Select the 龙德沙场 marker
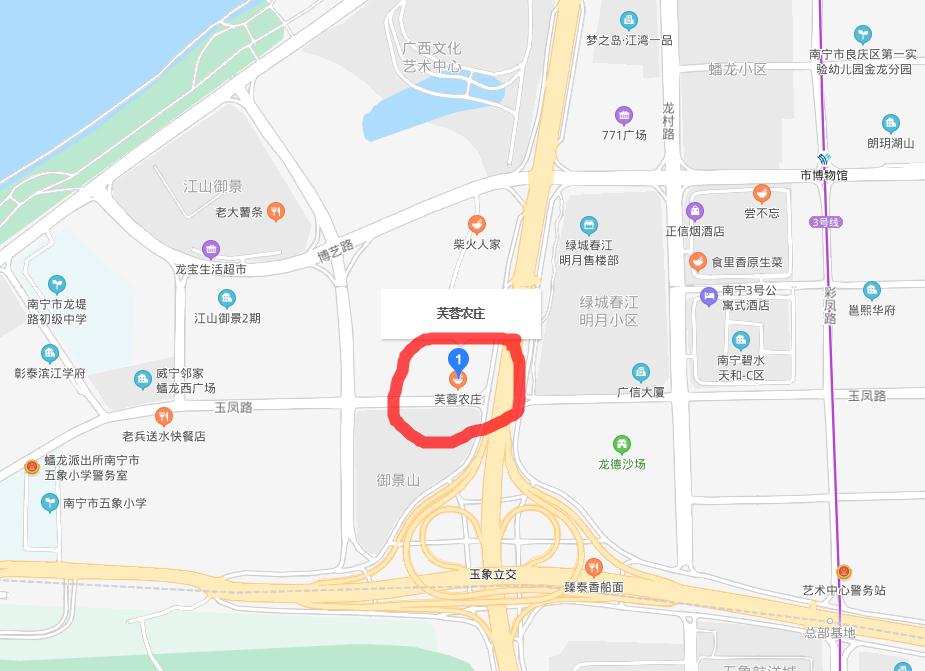This screenshot has width=925, height=671. coord(622,444)
